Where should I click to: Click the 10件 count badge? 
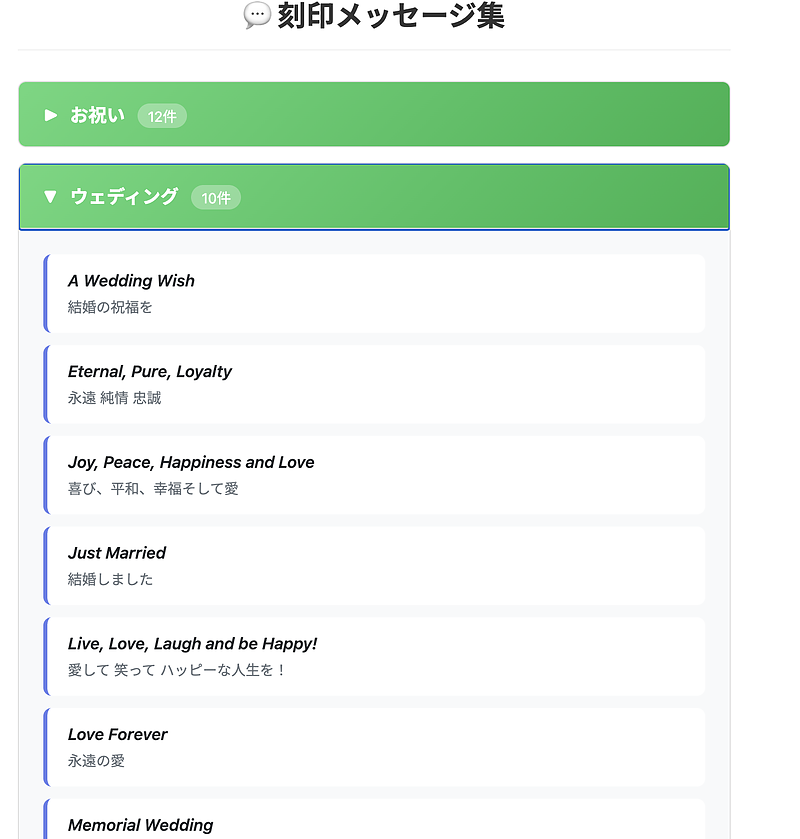coord(218,197)
